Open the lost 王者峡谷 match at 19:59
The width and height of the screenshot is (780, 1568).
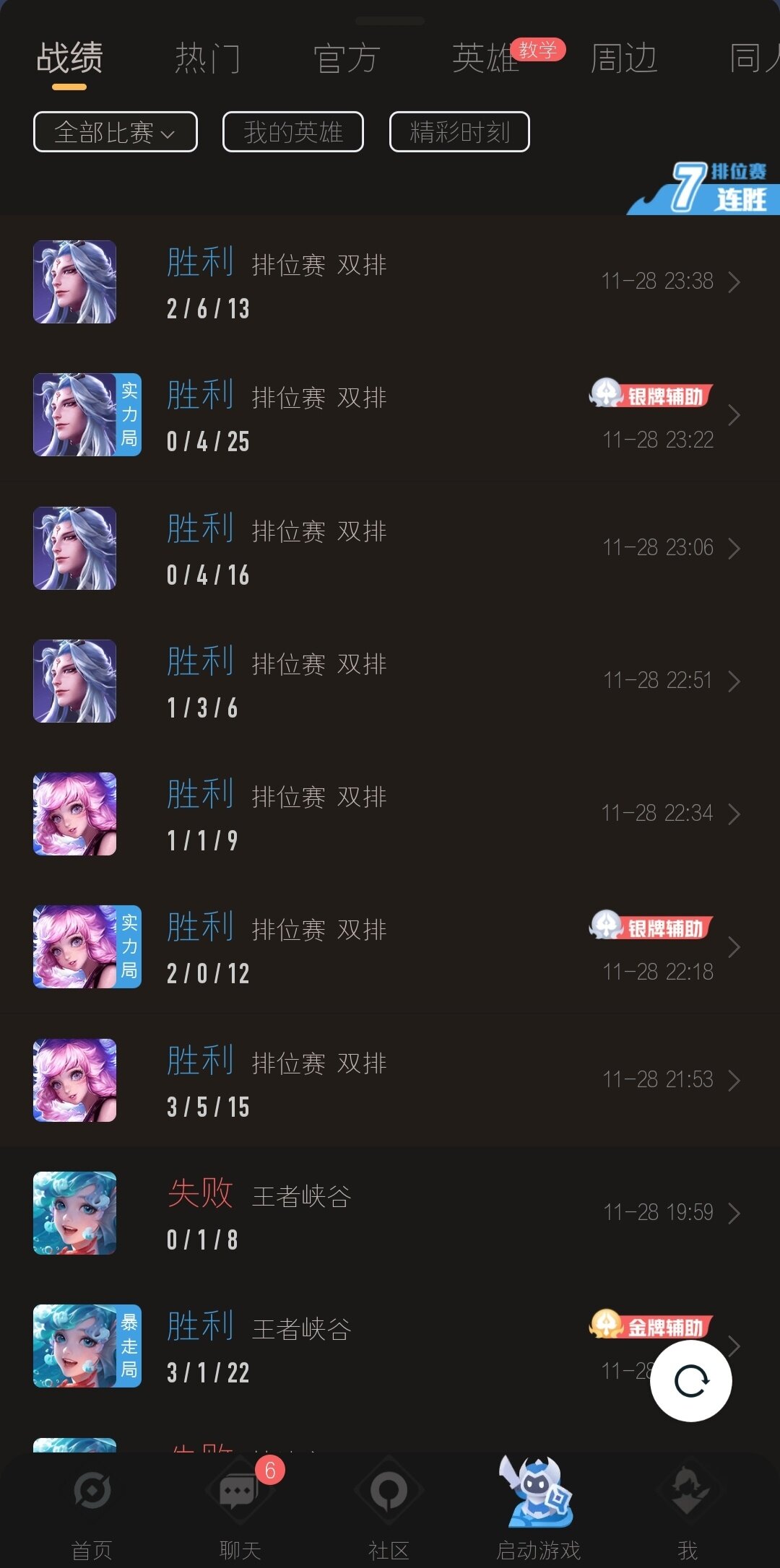click(390, 1214)
